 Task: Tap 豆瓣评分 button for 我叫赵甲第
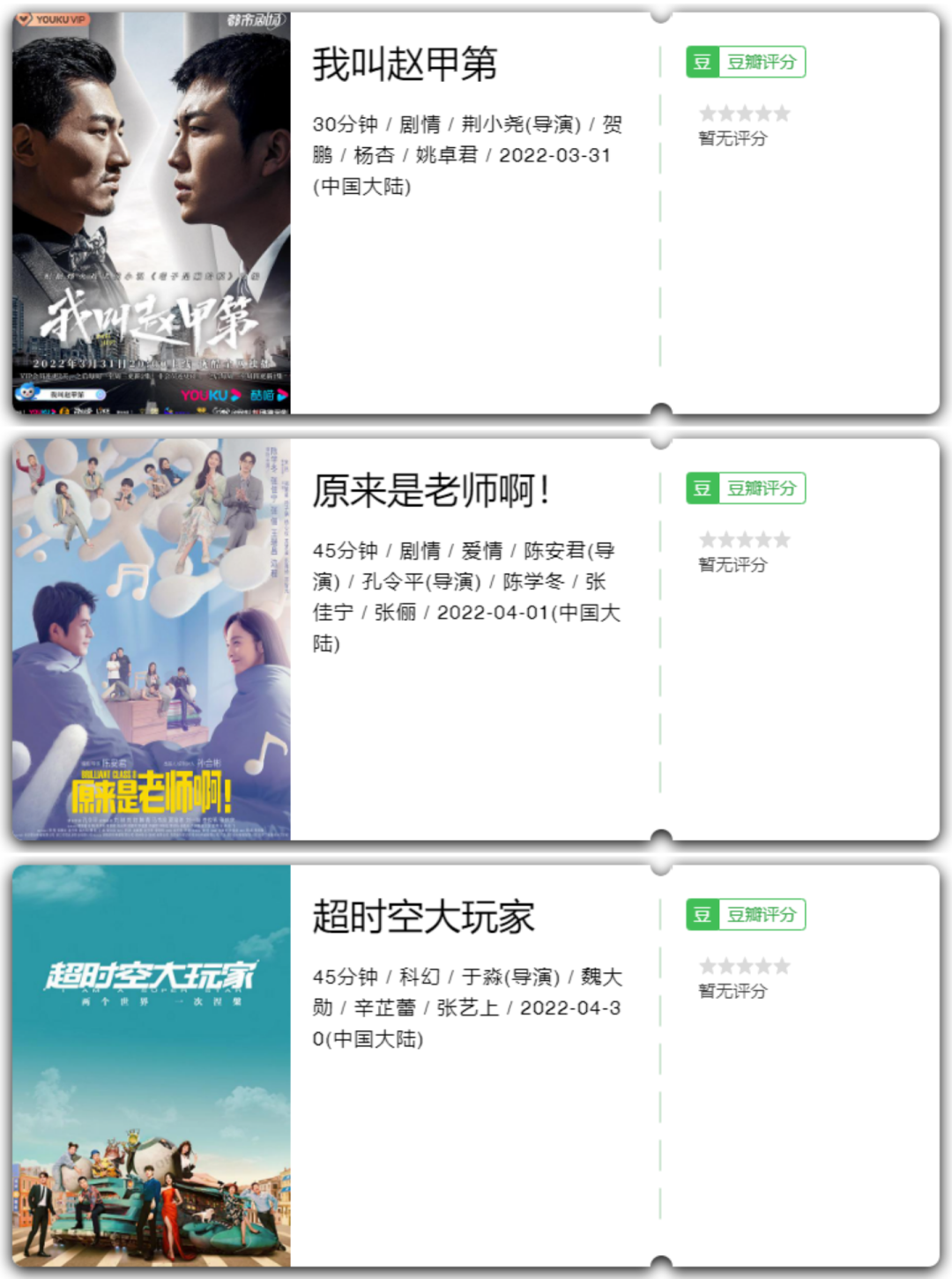pyautogui.click(x=746, y=63)
